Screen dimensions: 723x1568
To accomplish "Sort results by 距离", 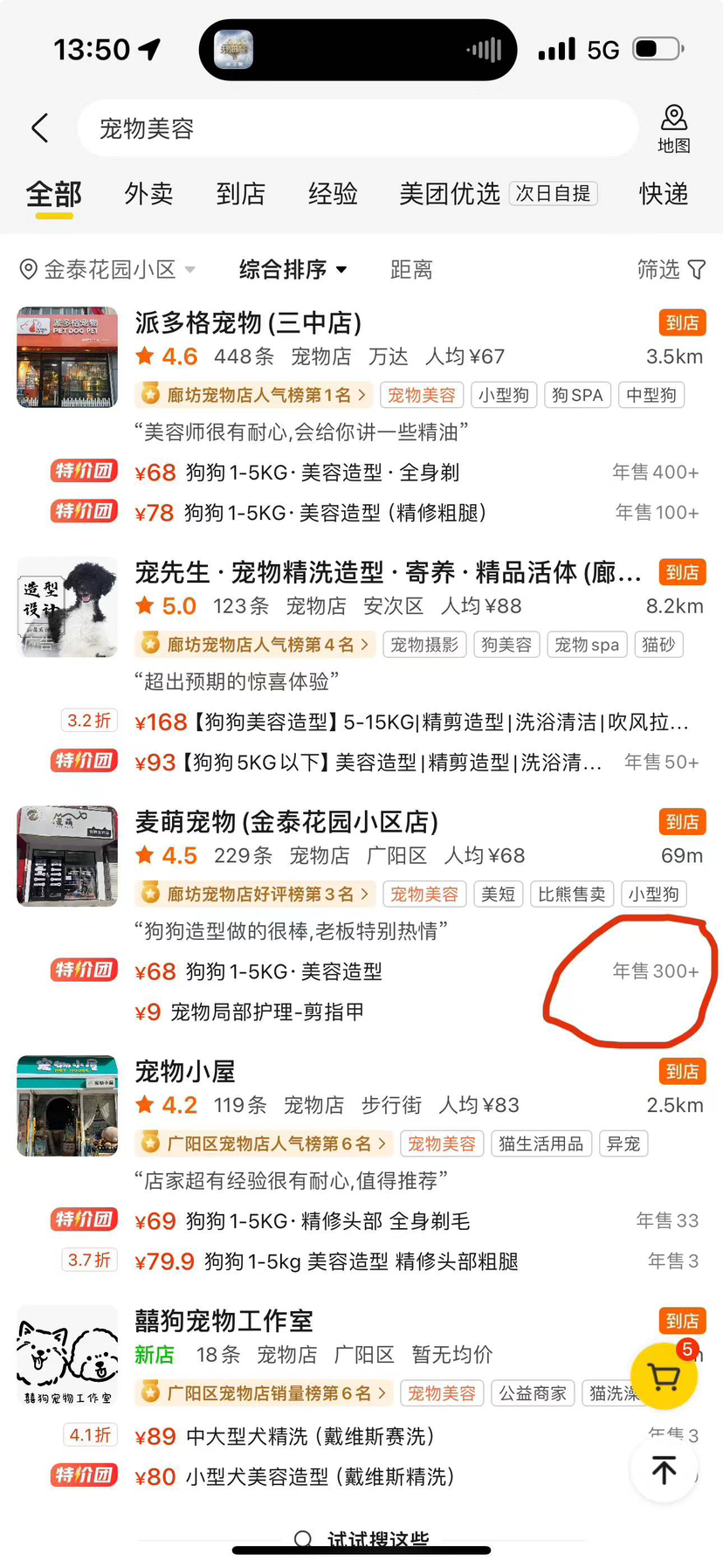I will point(410,269).
